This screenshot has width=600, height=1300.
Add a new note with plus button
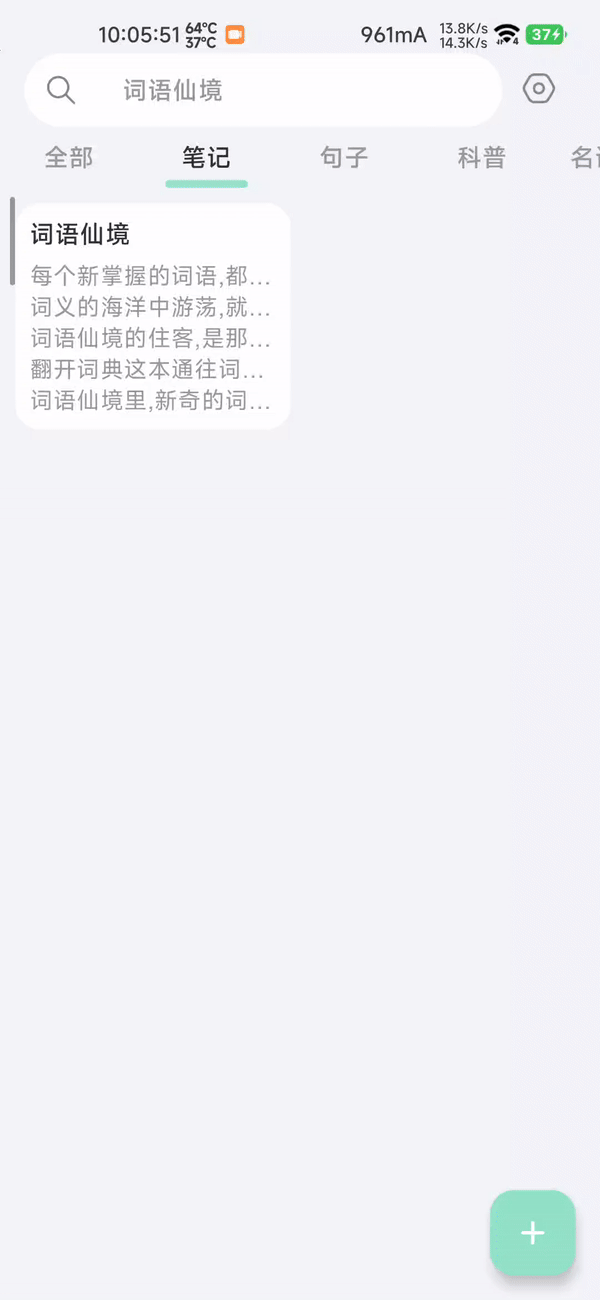(x=532, y=1233)
